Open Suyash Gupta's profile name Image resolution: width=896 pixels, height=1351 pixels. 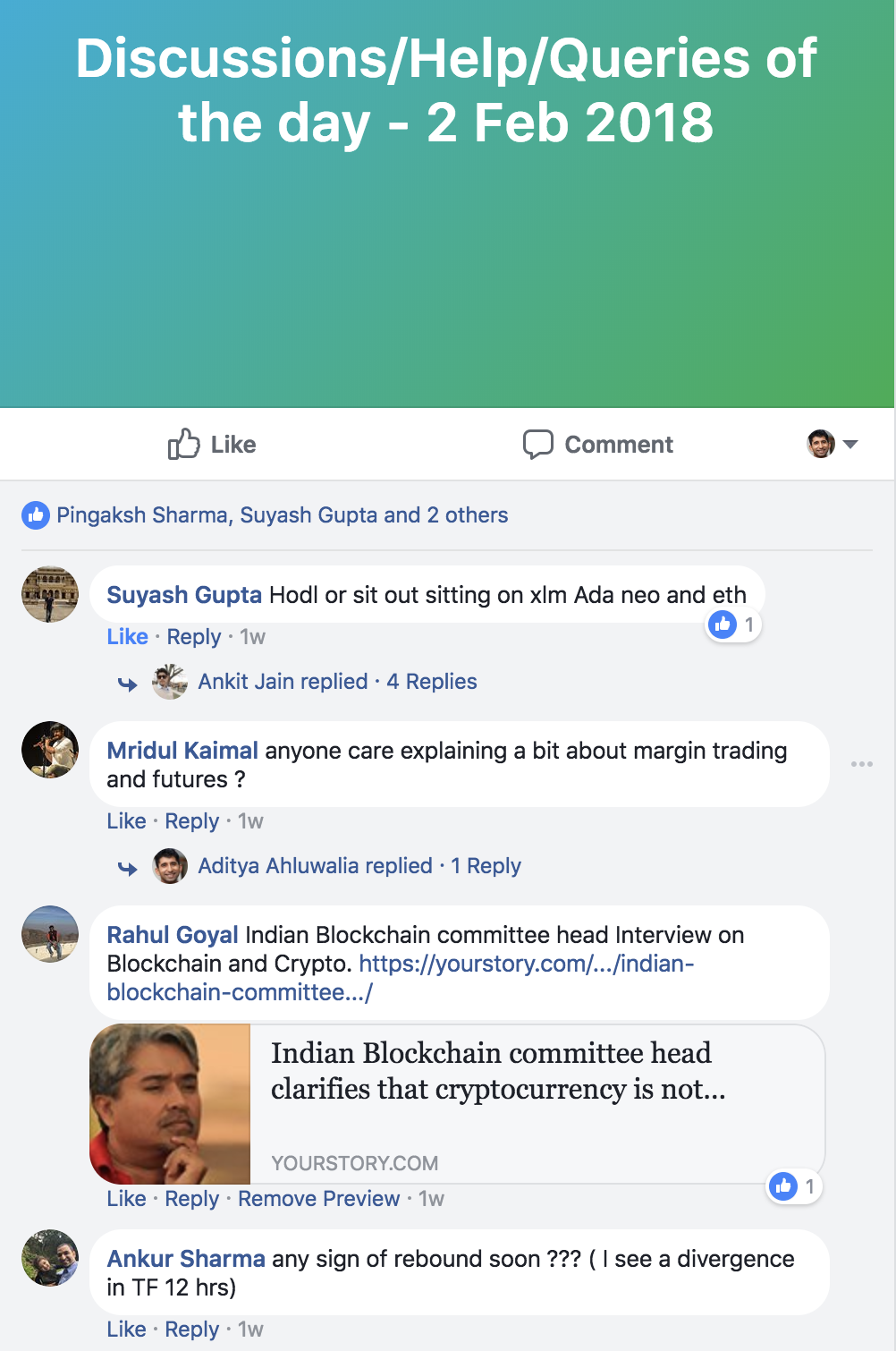click(184, 595)
